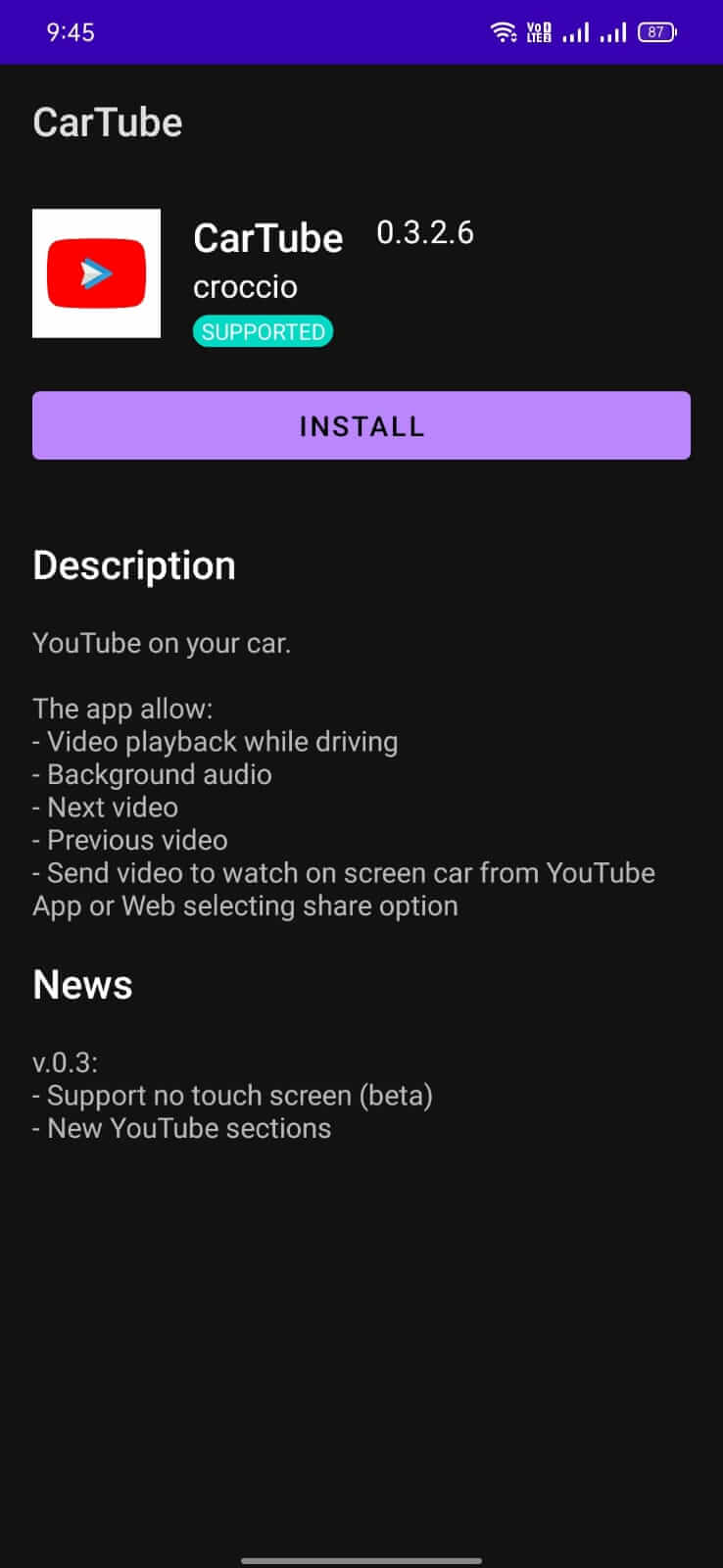Tap the version number 0.3.2.6
The width and height of the screenshot is (723, 1568).
pos(425,233)
